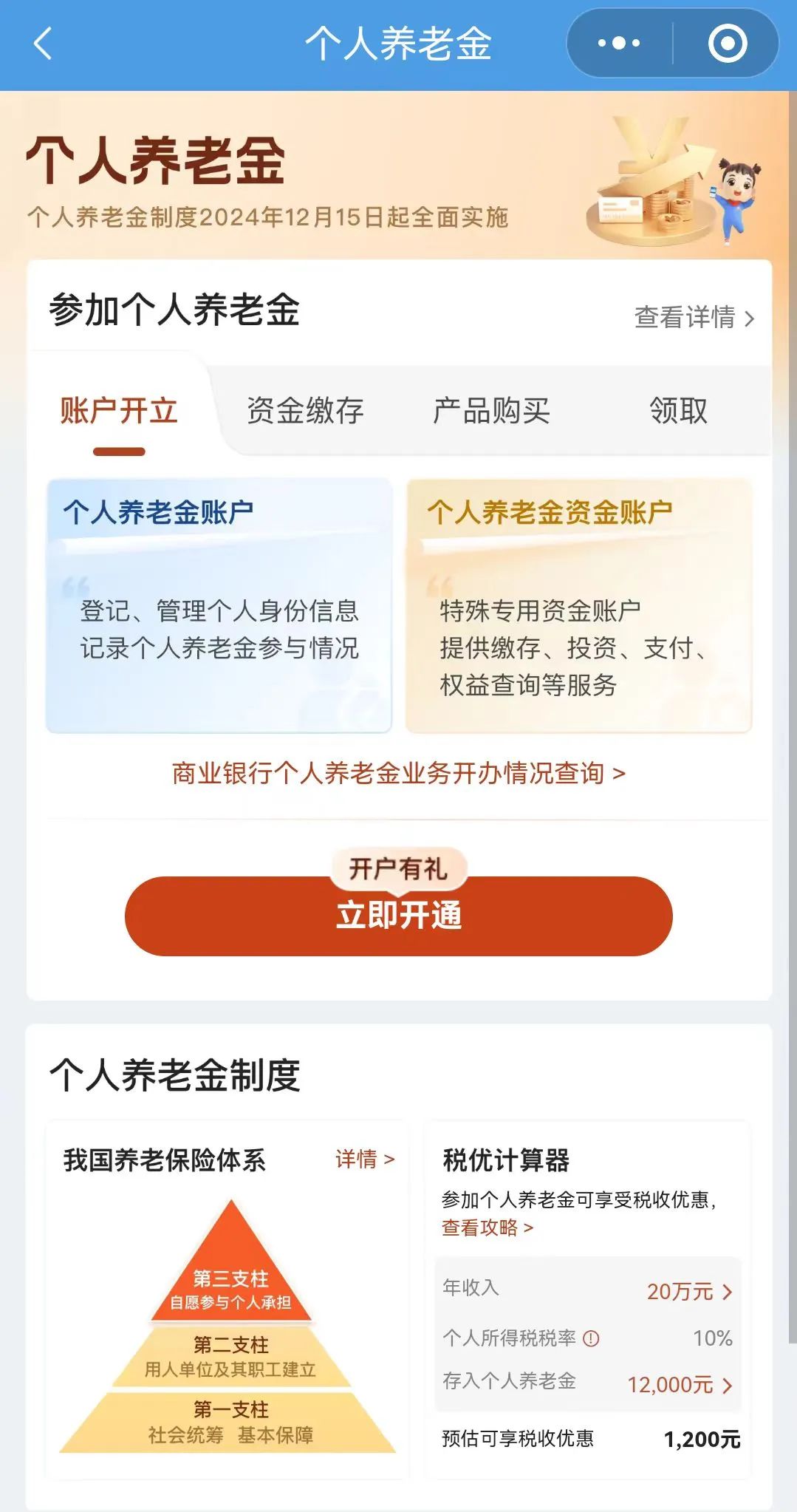View 详情 of 我国养老保险体系
Image resolution: width=797 pixels, height=1512 pixels.
[x=365, y=1159]
